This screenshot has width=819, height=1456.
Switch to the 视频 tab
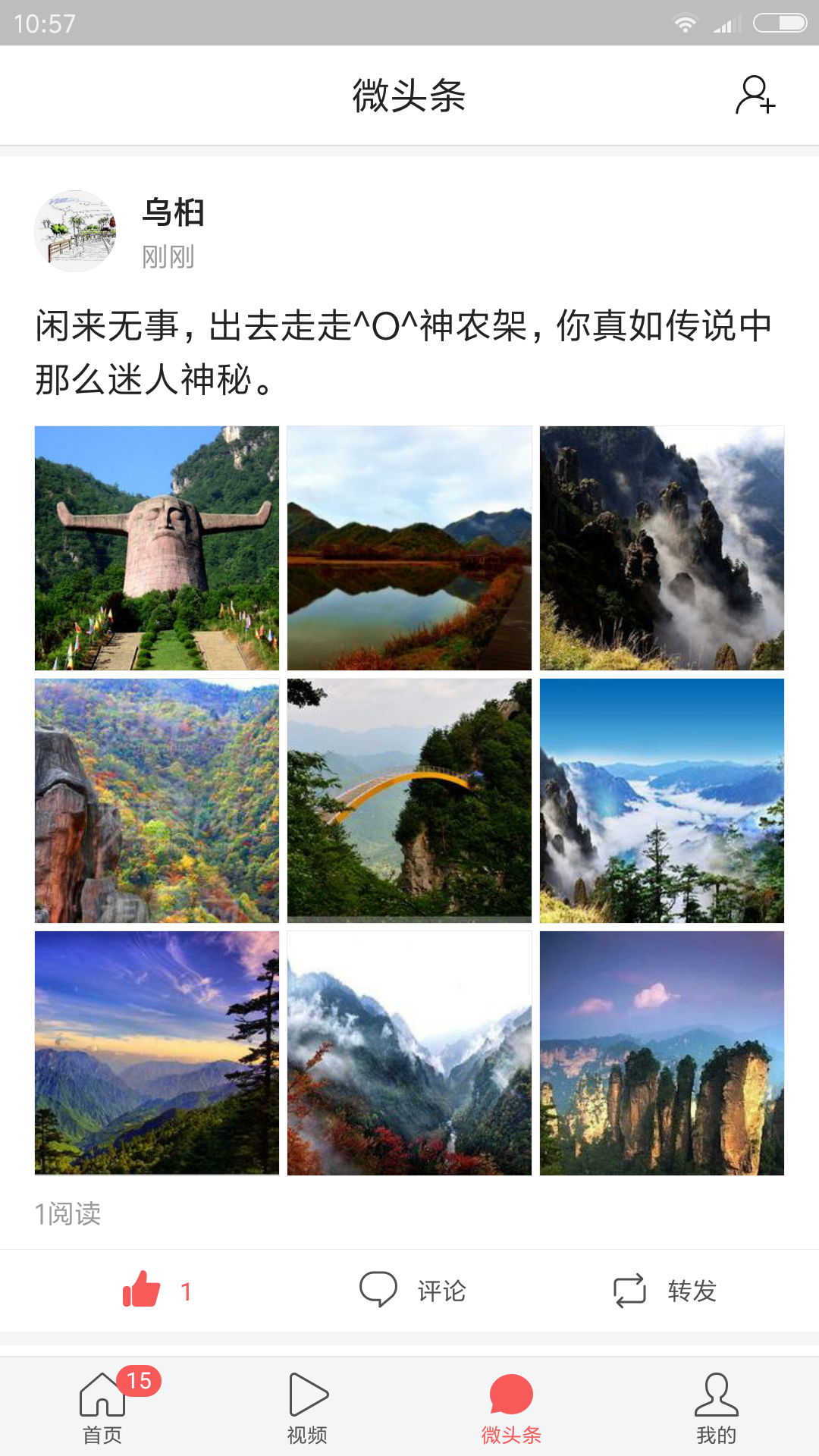(x=307, y=1407)
